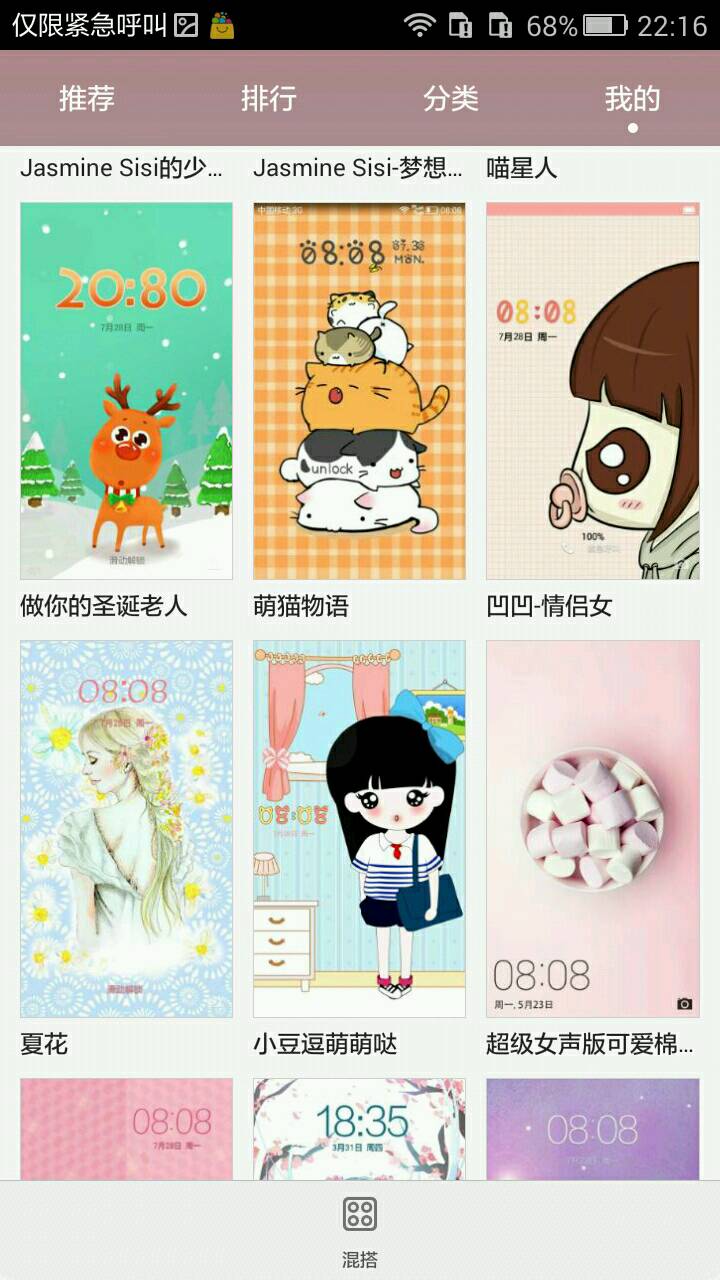
Task: Select the 凹凹-情侣女 theme
Action: (x=592, y=391)
